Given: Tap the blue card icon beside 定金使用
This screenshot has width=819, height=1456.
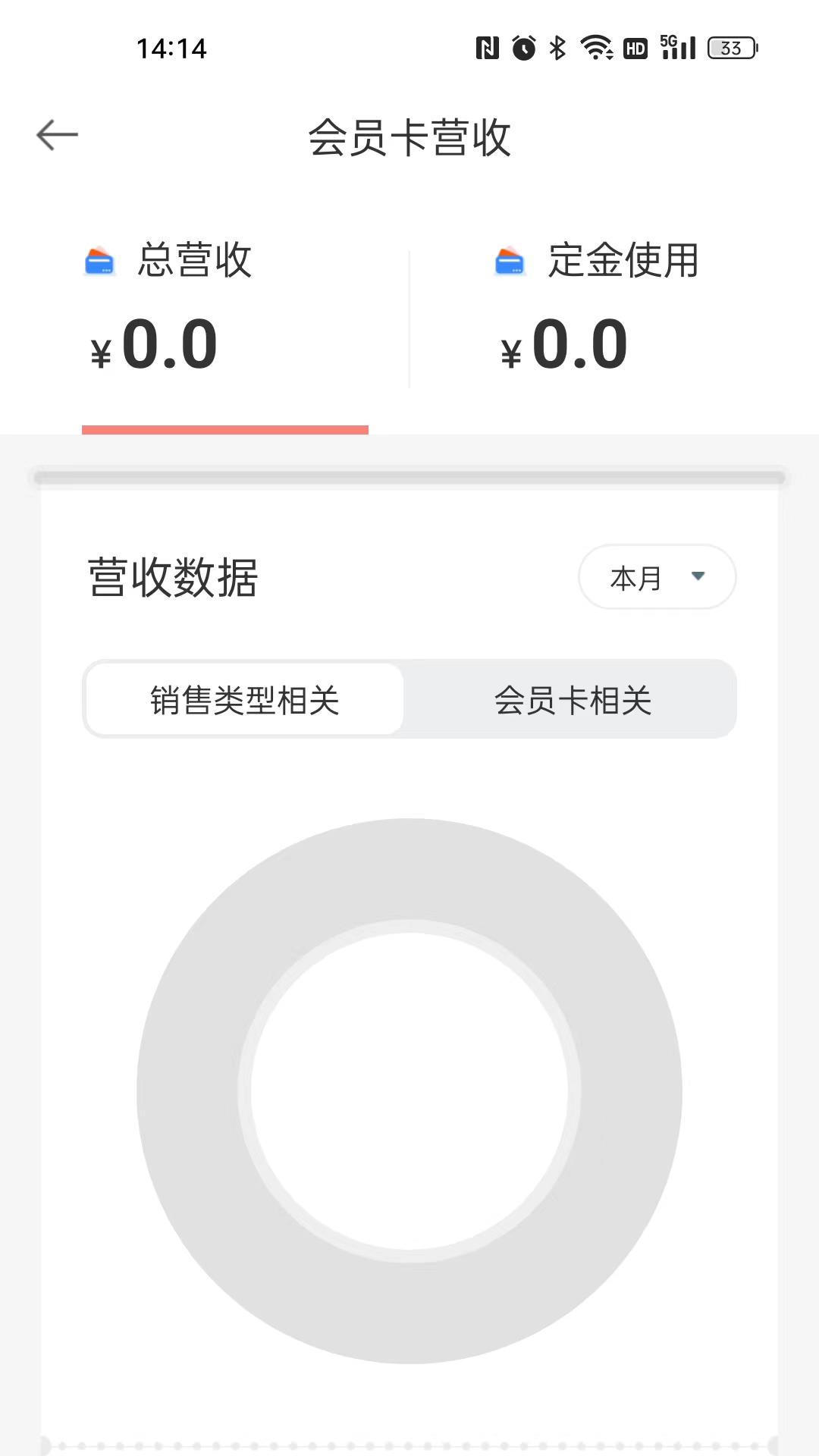Looking at the screenshot, I should click(510, 262).
